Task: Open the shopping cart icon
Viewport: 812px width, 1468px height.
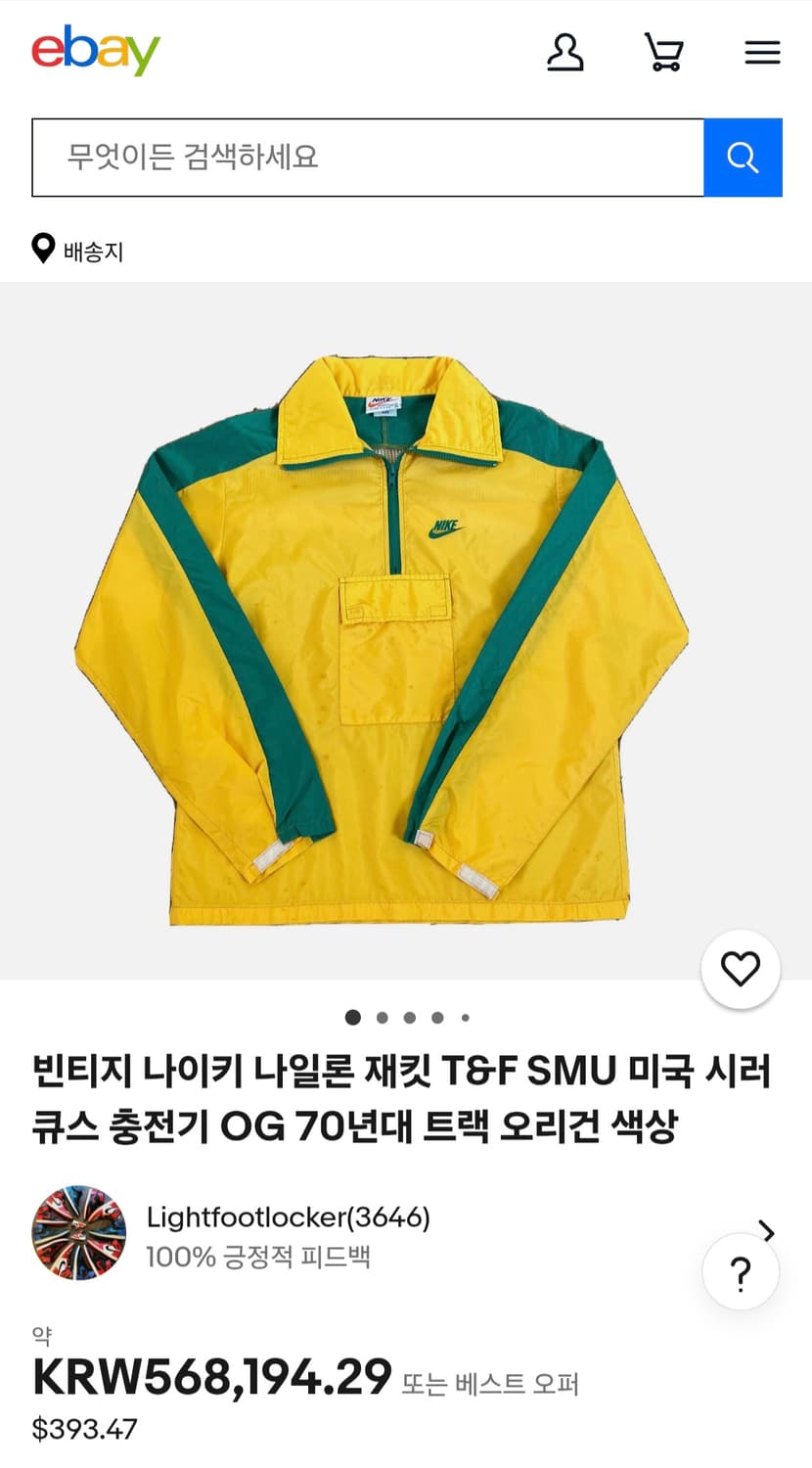Action: coord(663,54)
